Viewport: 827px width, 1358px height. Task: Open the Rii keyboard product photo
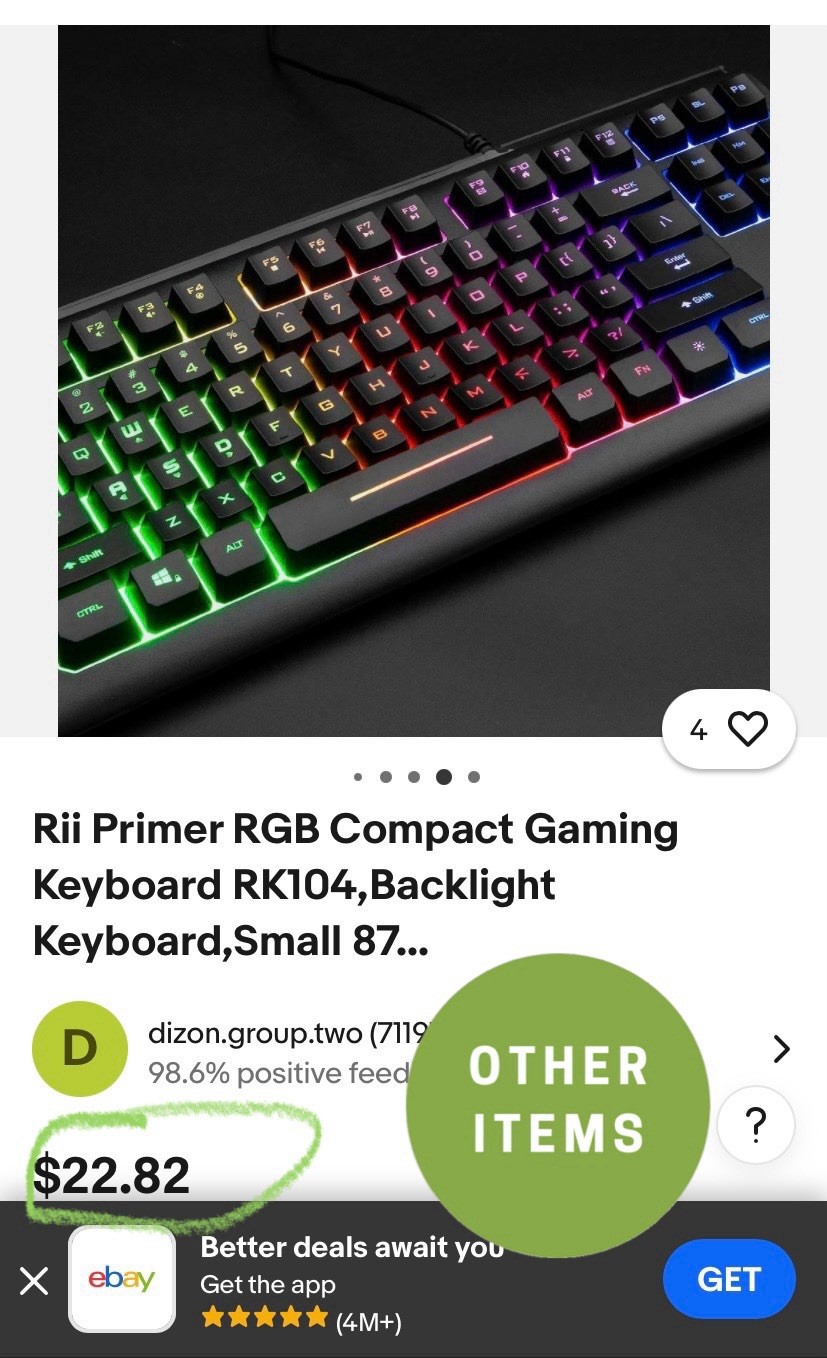click(x=413, y=380)
